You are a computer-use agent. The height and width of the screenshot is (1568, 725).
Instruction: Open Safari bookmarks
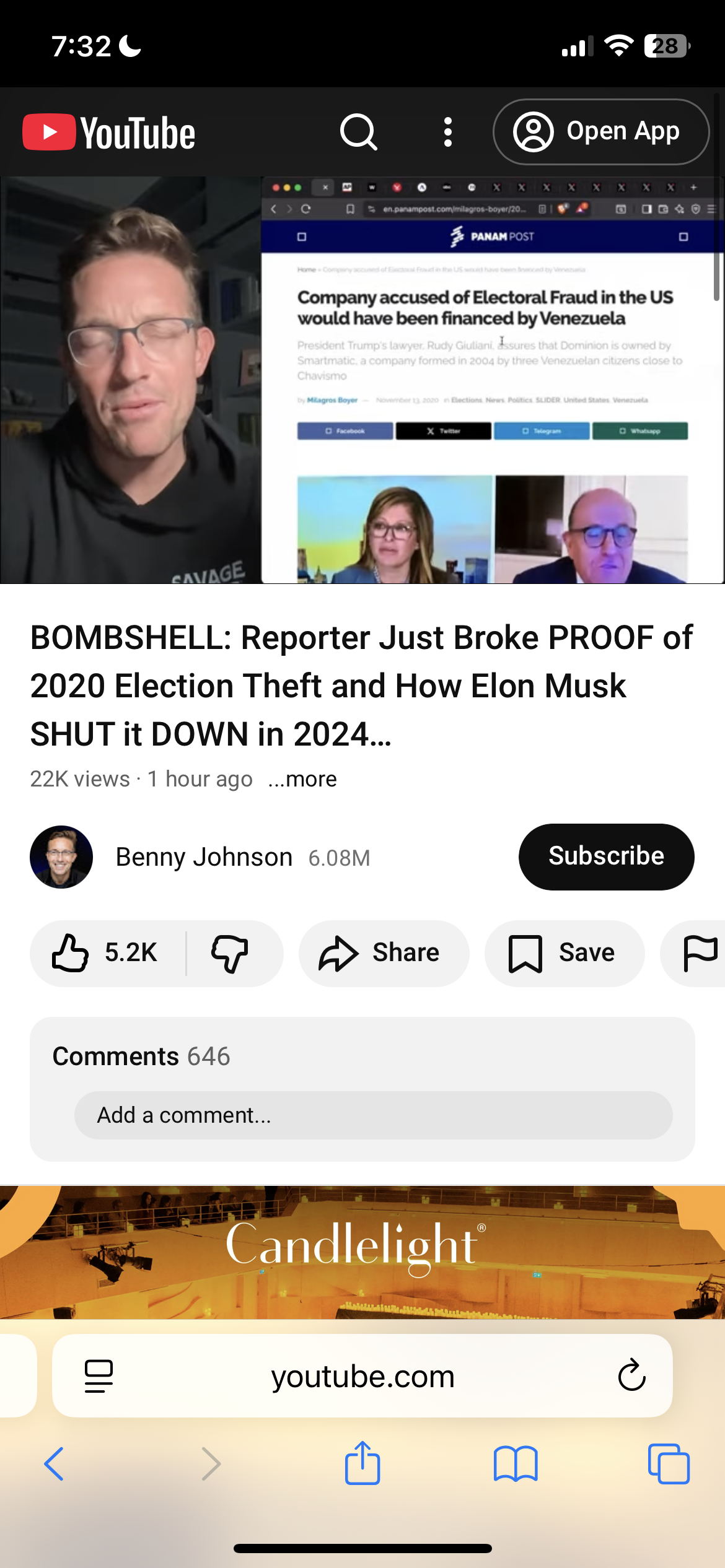[x=515, y=1464]
